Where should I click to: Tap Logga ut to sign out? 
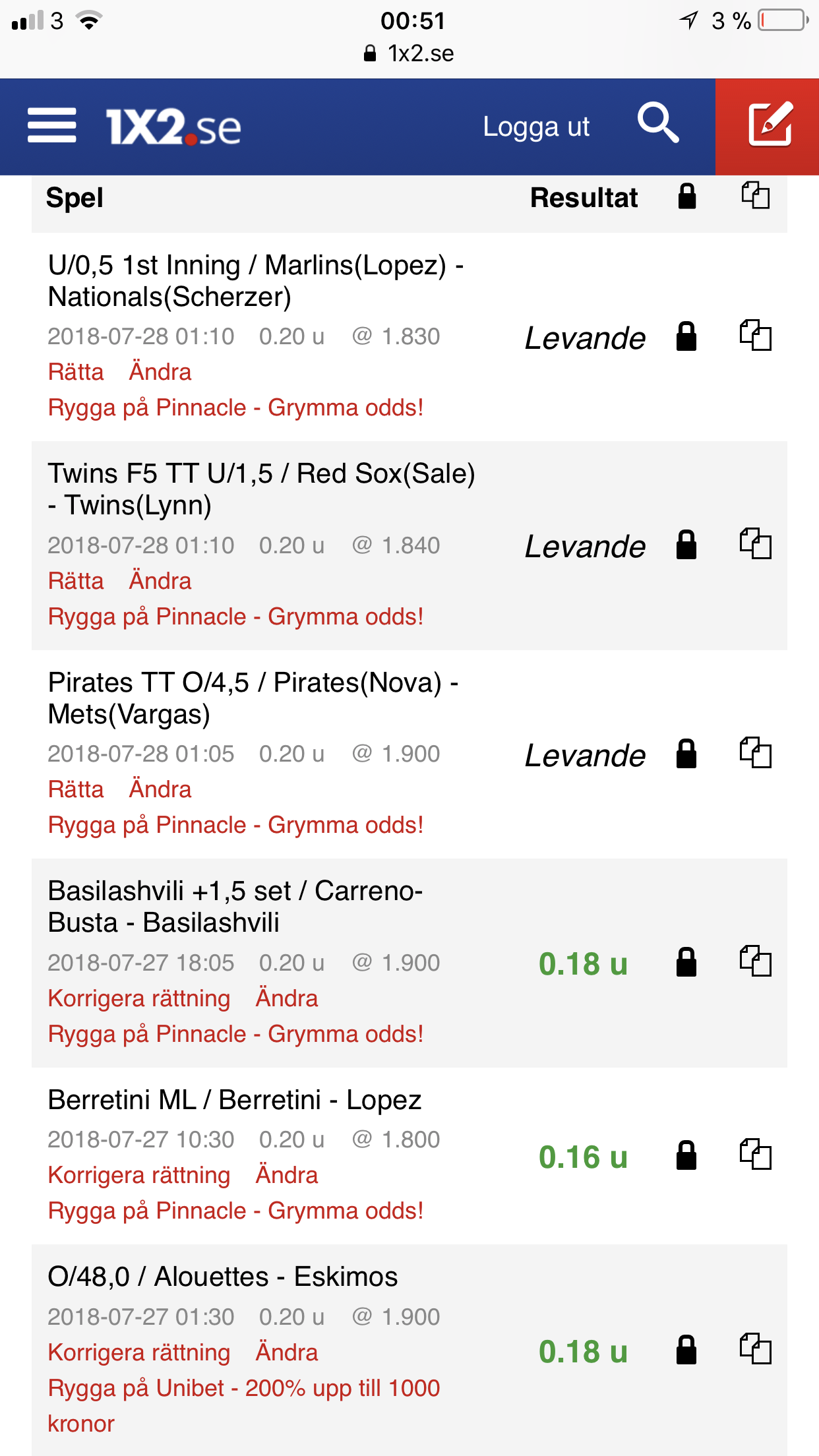point(536,127)
